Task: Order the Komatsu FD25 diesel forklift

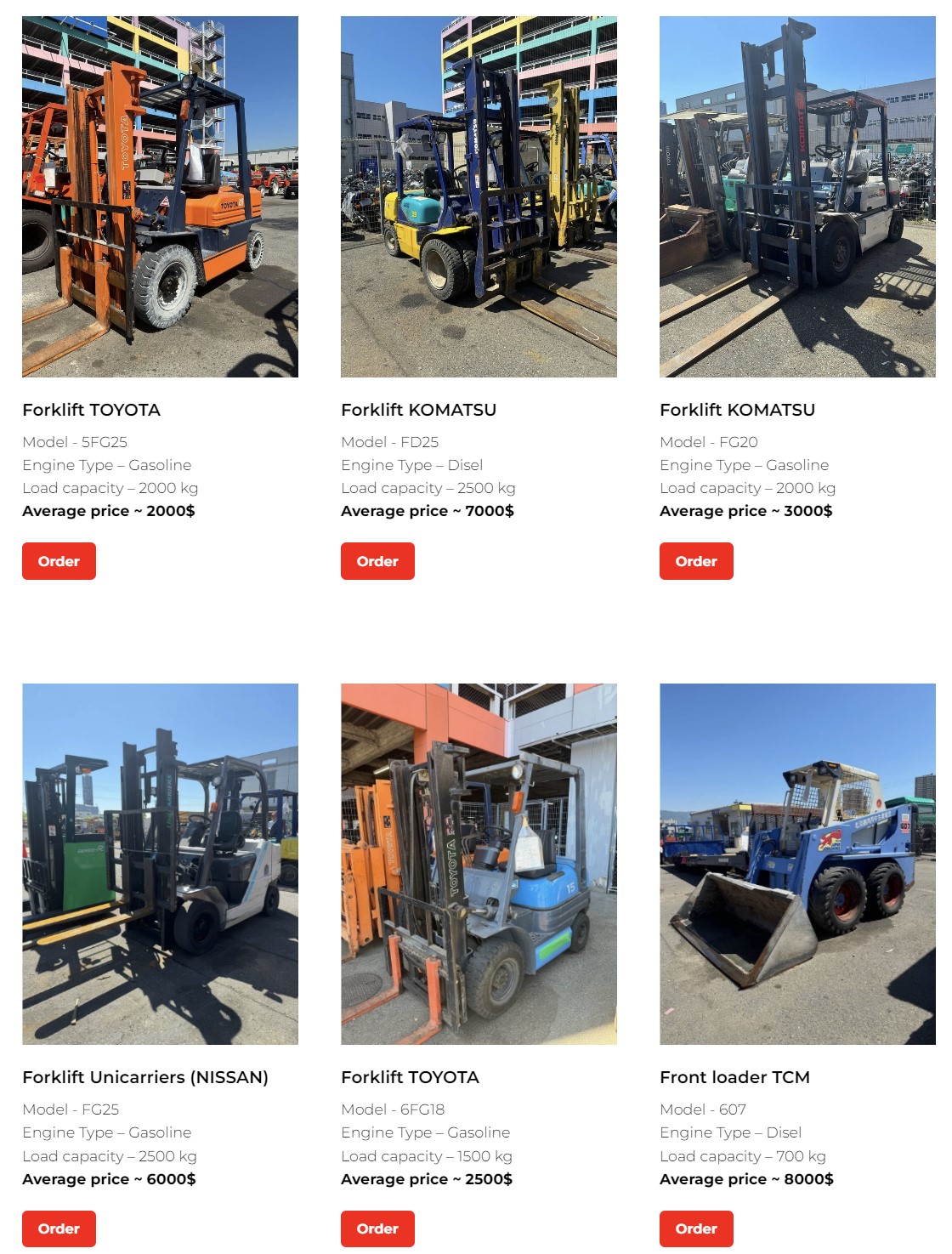Action: 377,561
